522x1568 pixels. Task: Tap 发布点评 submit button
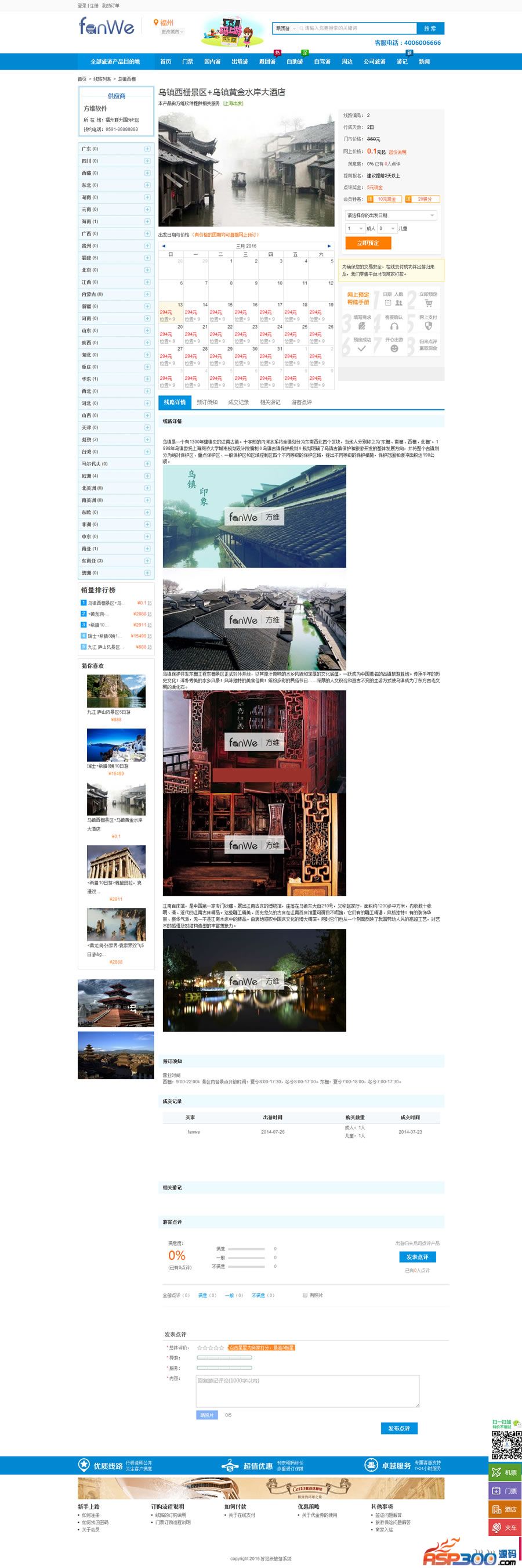coord(399,1428)
